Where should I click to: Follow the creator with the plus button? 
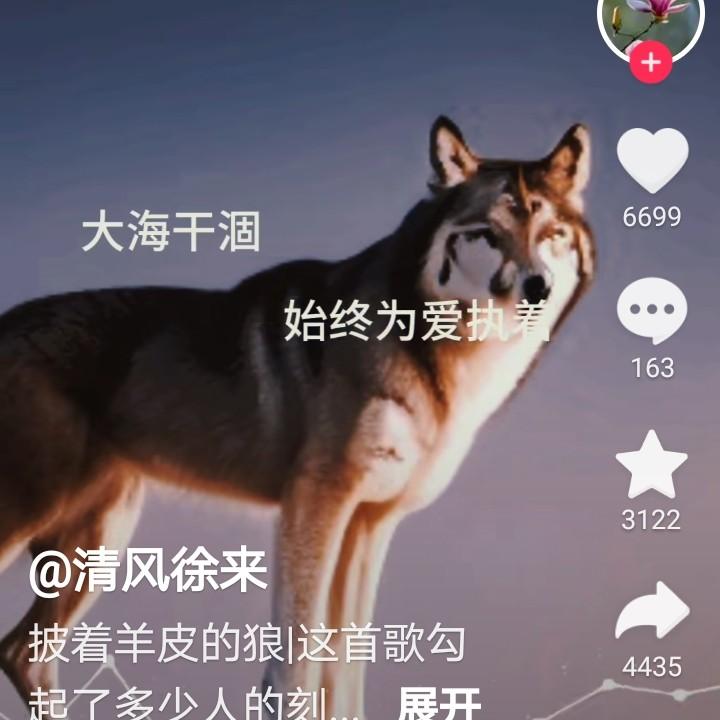click(651, 63)
